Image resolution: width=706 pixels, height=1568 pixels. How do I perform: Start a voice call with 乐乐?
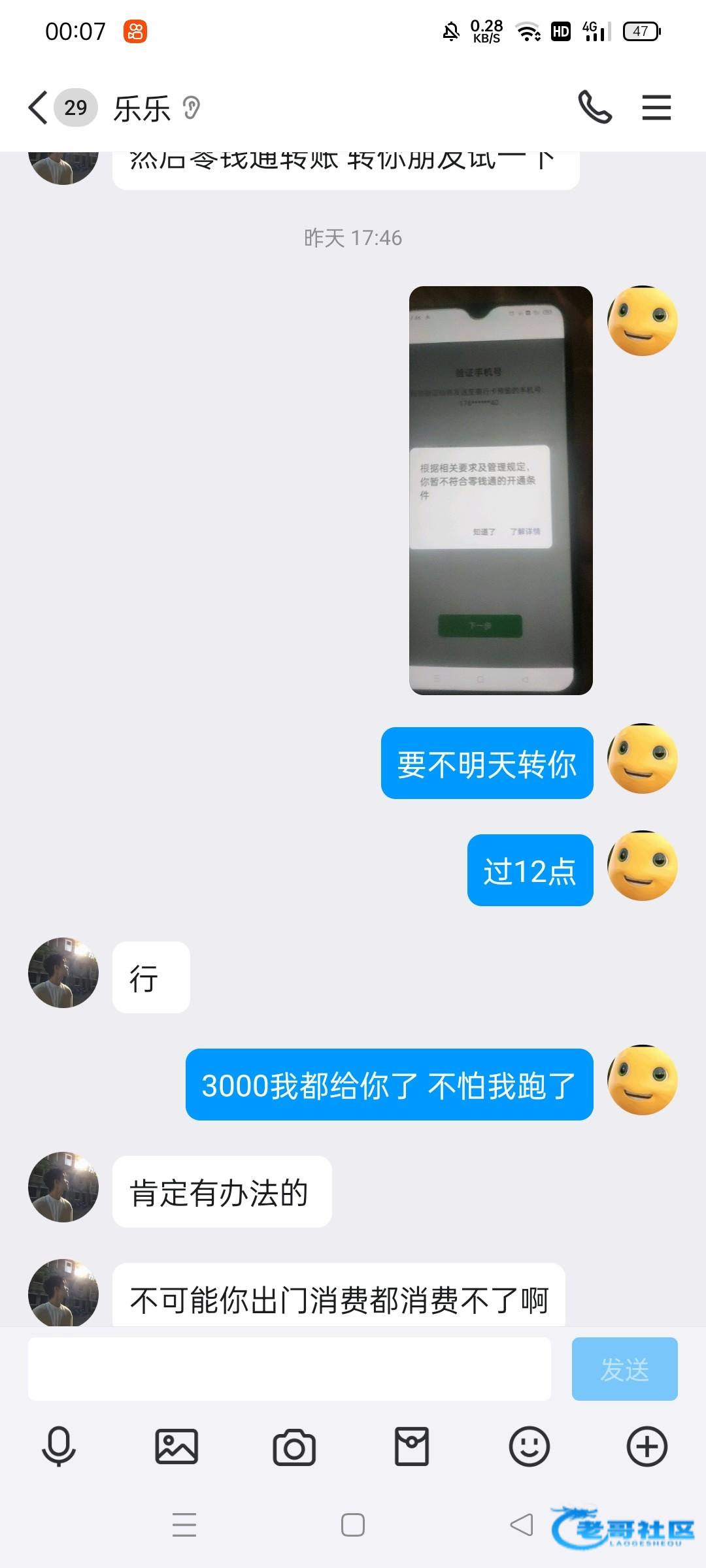[595, 108]
